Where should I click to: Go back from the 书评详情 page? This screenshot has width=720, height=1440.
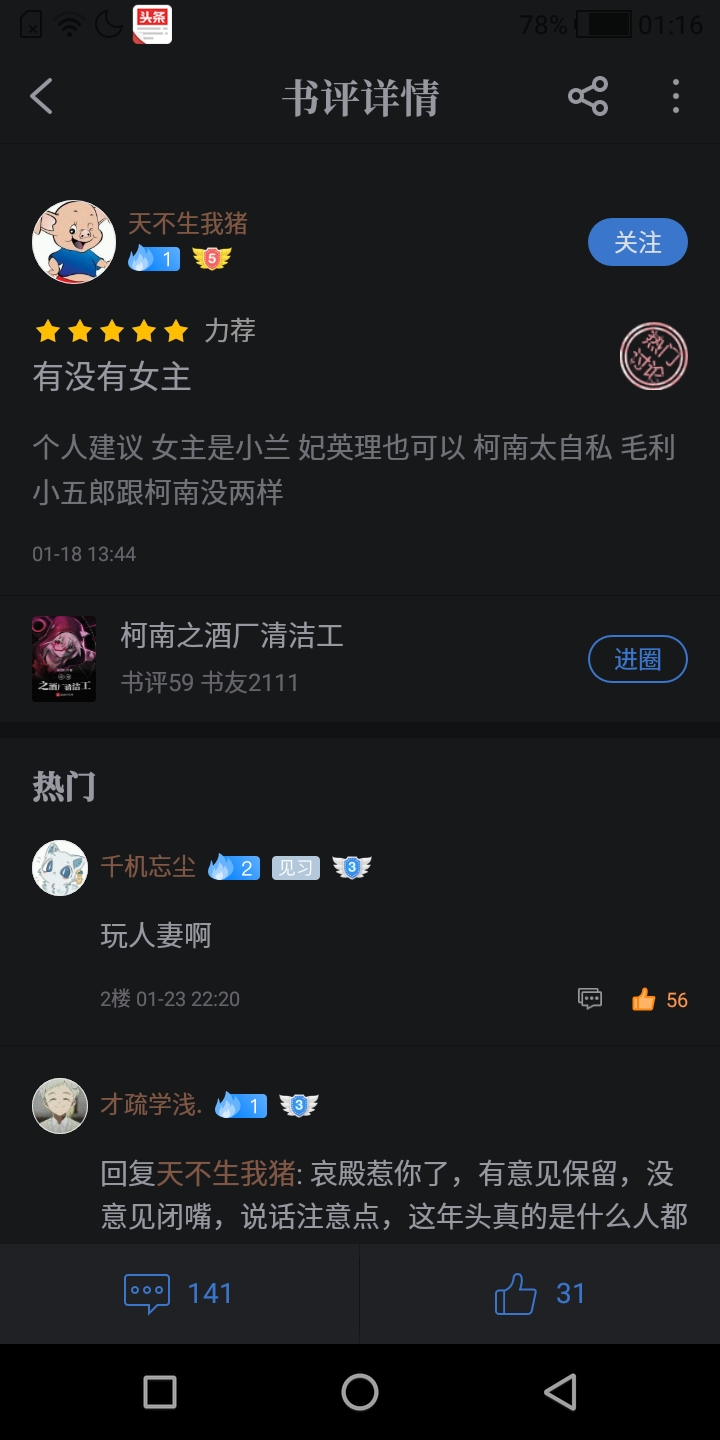[x=42, y=97]
